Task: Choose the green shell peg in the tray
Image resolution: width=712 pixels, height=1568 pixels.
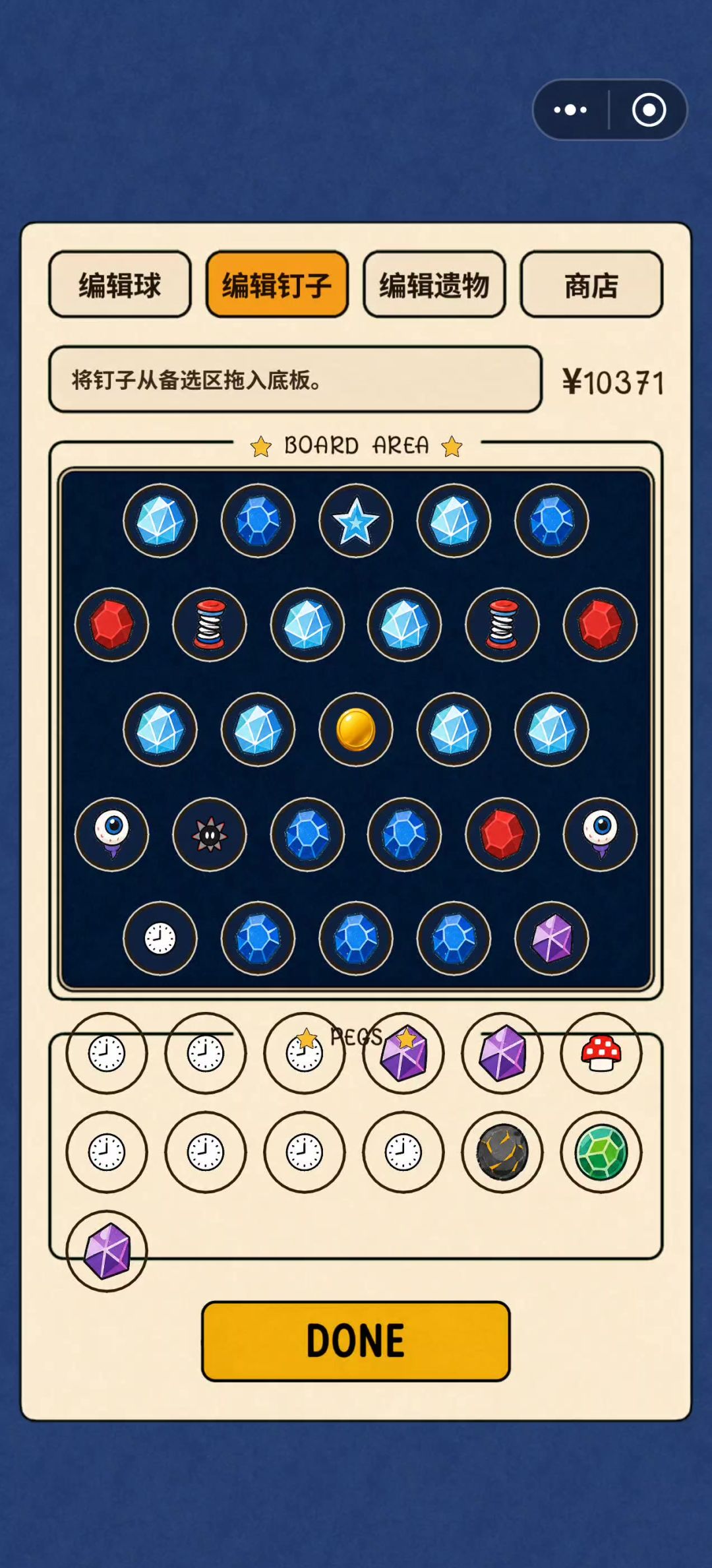Action: click(601, 1152)
